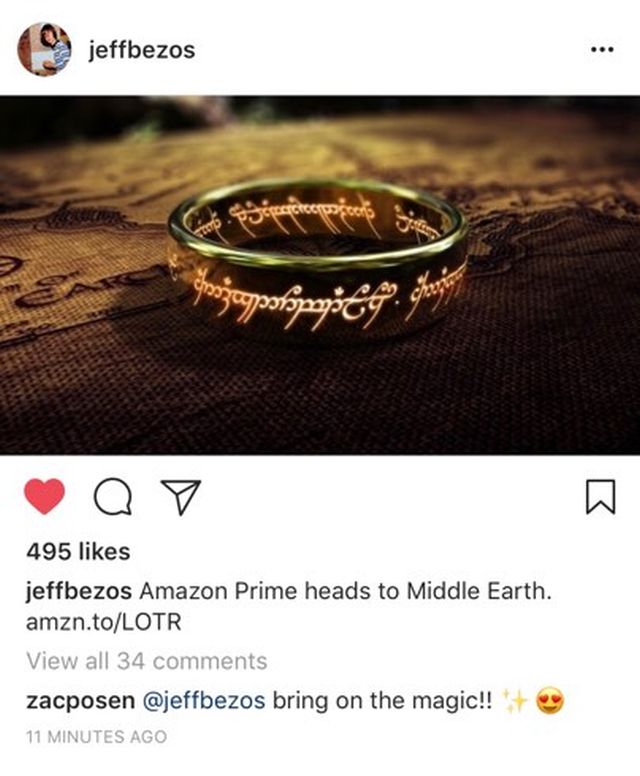View all 34 comments
Viewport: 640px width, 776px height.
[147, 661]
